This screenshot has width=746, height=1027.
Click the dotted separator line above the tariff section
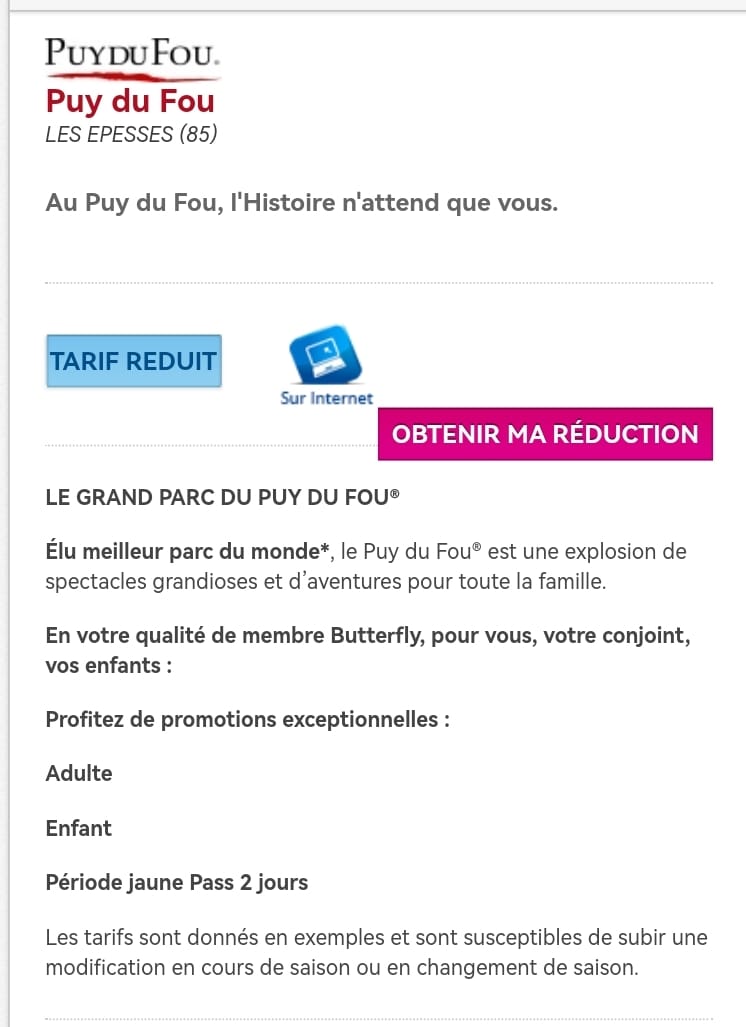coord(373,282)
